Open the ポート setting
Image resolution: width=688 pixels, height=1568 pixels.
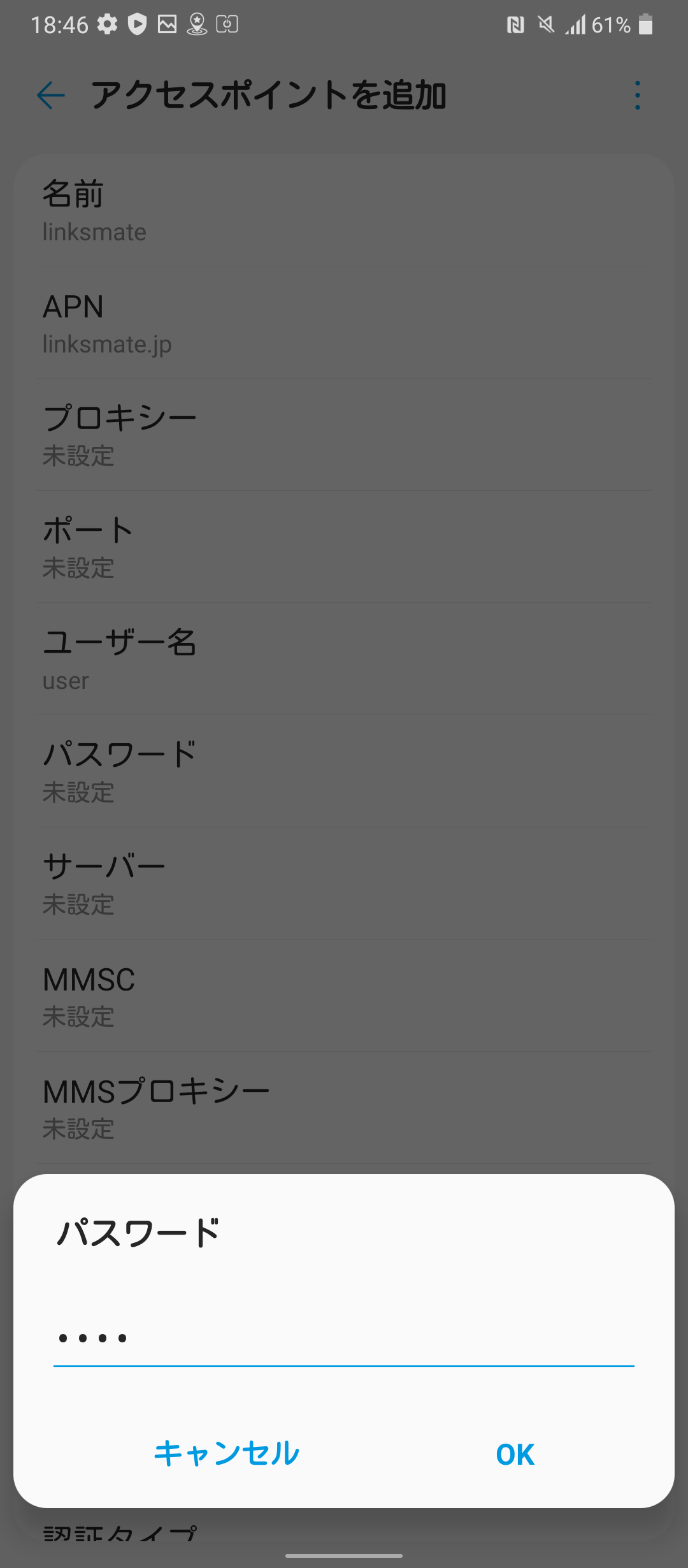pyautogui.click(x=344, y=547)
